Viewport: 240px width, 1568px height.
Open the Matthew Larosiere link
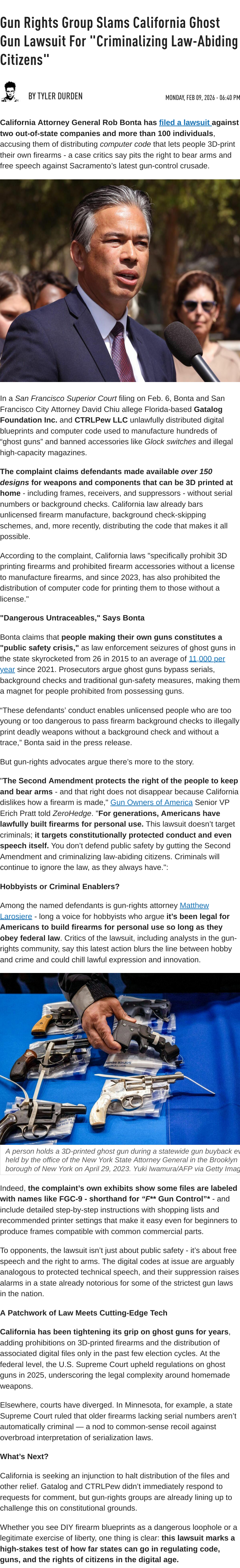[x=194, y=905]
